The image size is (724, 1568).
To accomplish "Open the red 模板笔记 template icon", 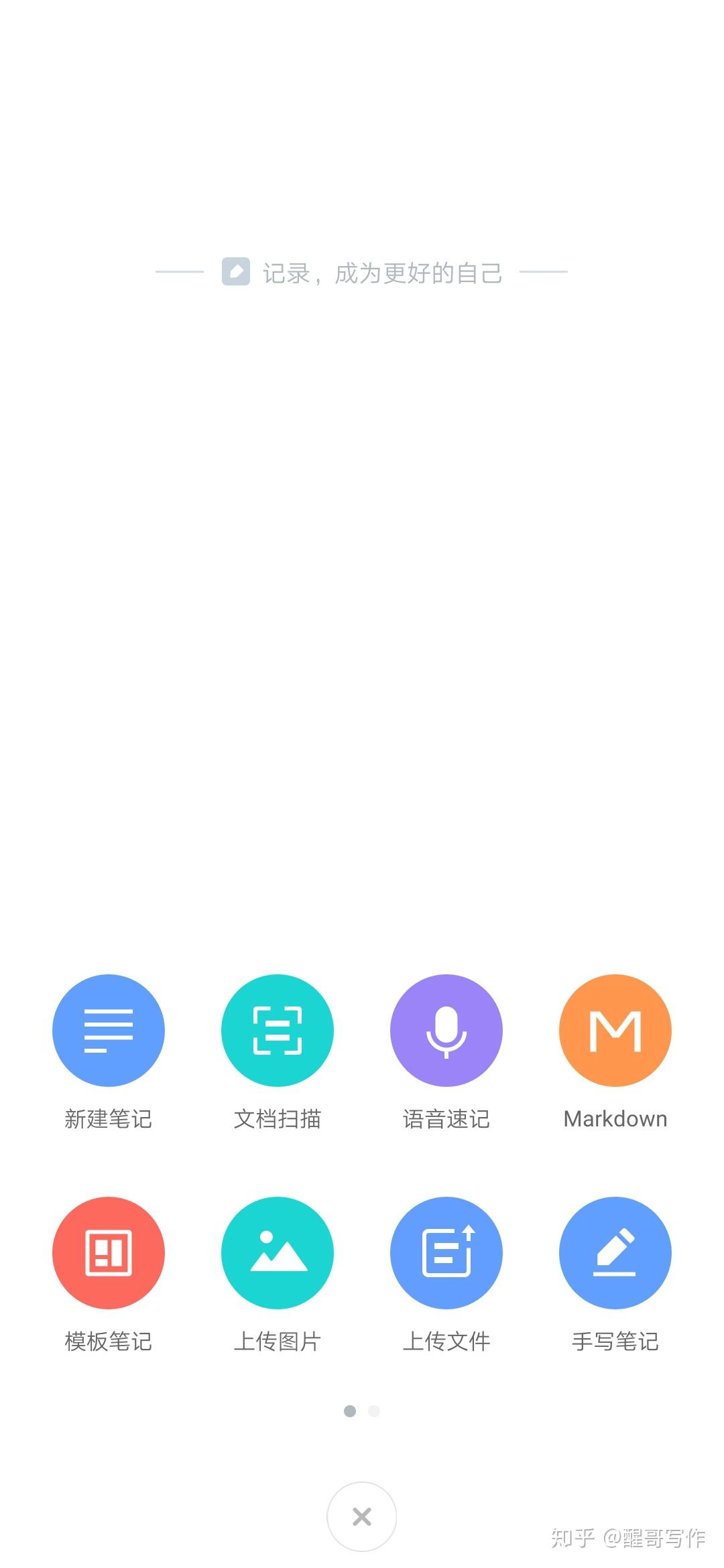I will point(109,1253).
